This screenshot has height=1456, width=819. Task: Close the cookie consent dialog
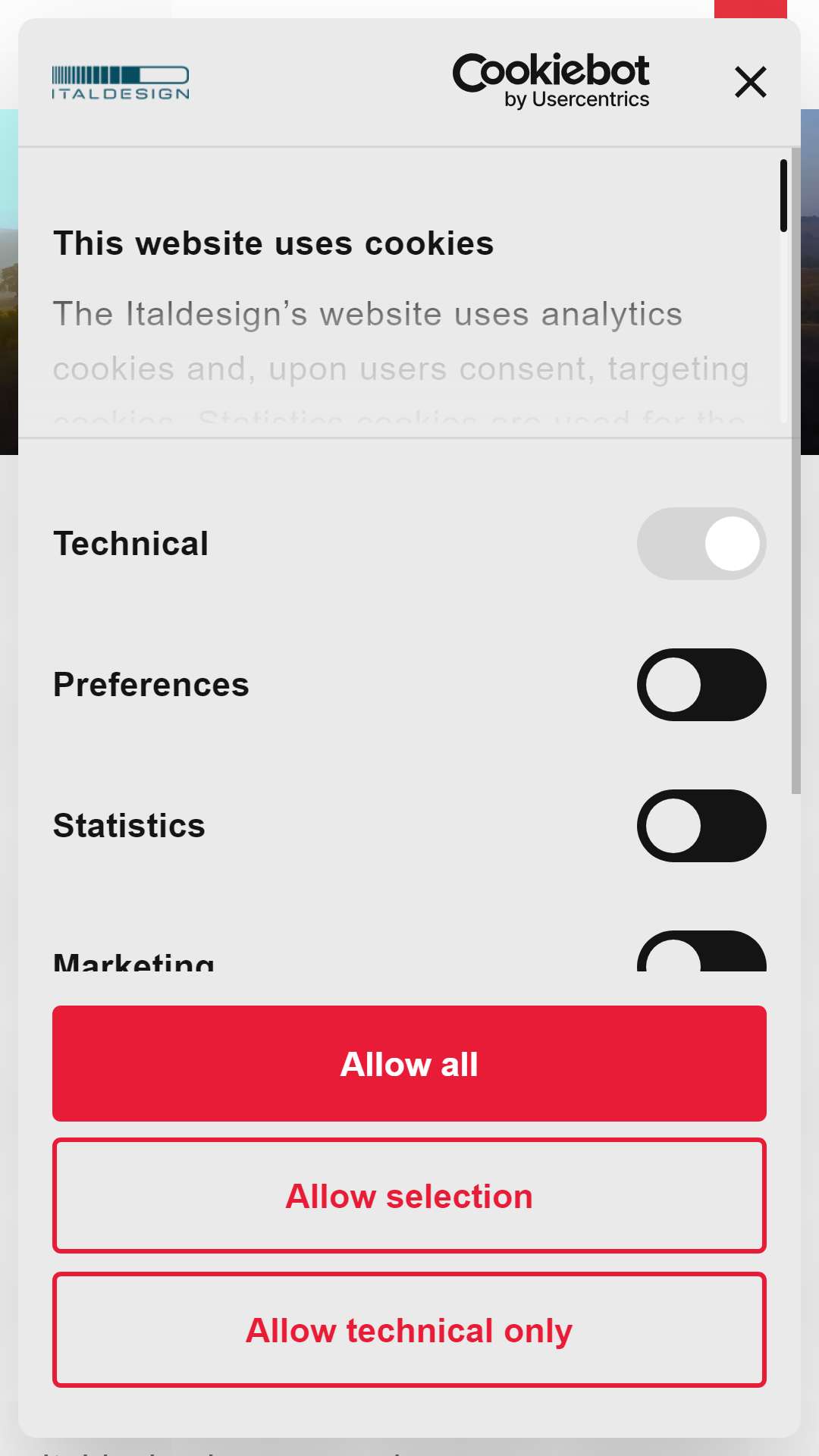[751, 82]
